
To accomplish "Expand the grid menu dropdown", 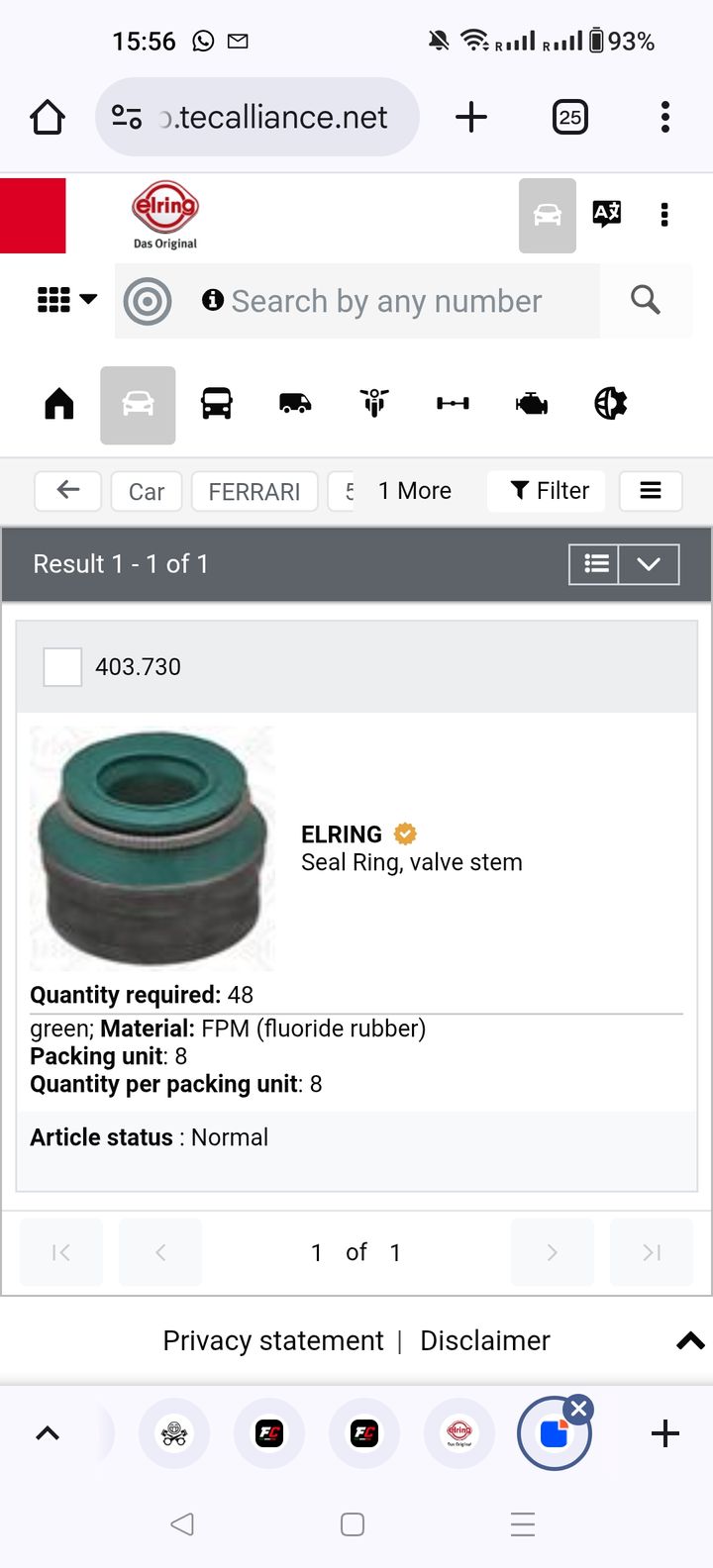I will pos(65,300).
